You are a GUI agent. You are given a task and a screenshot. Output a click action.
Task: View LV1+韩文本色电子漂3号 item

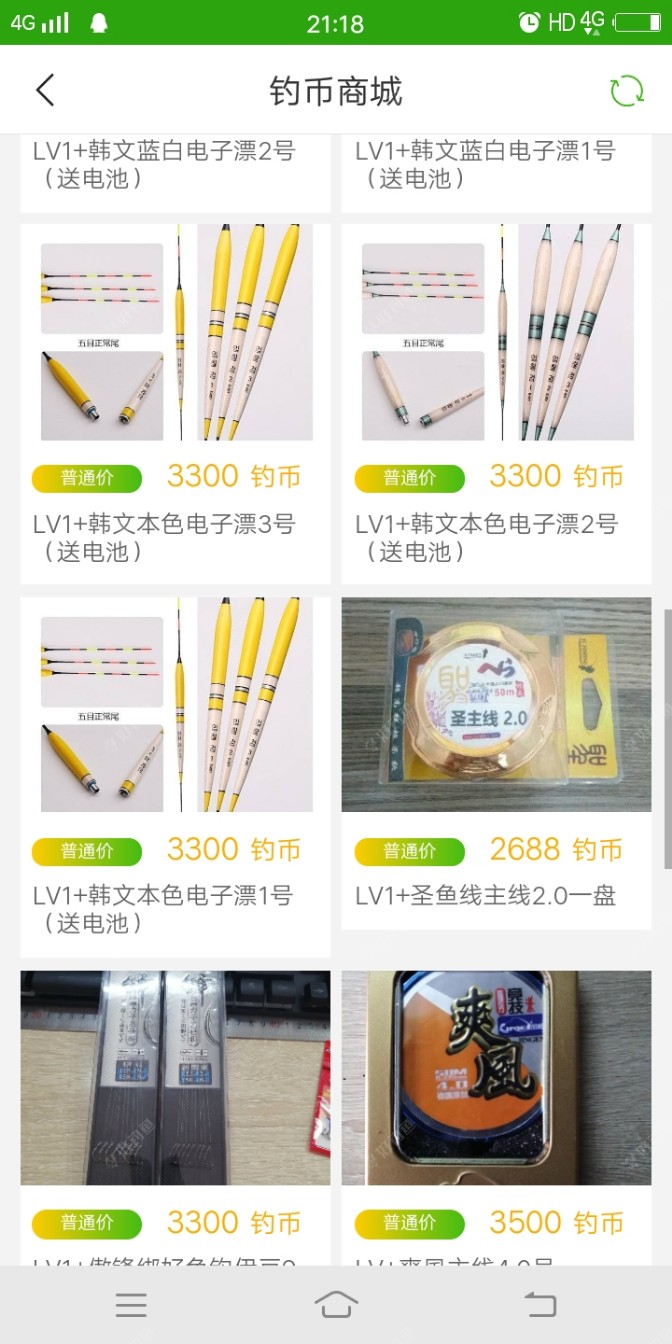(175, 400)
